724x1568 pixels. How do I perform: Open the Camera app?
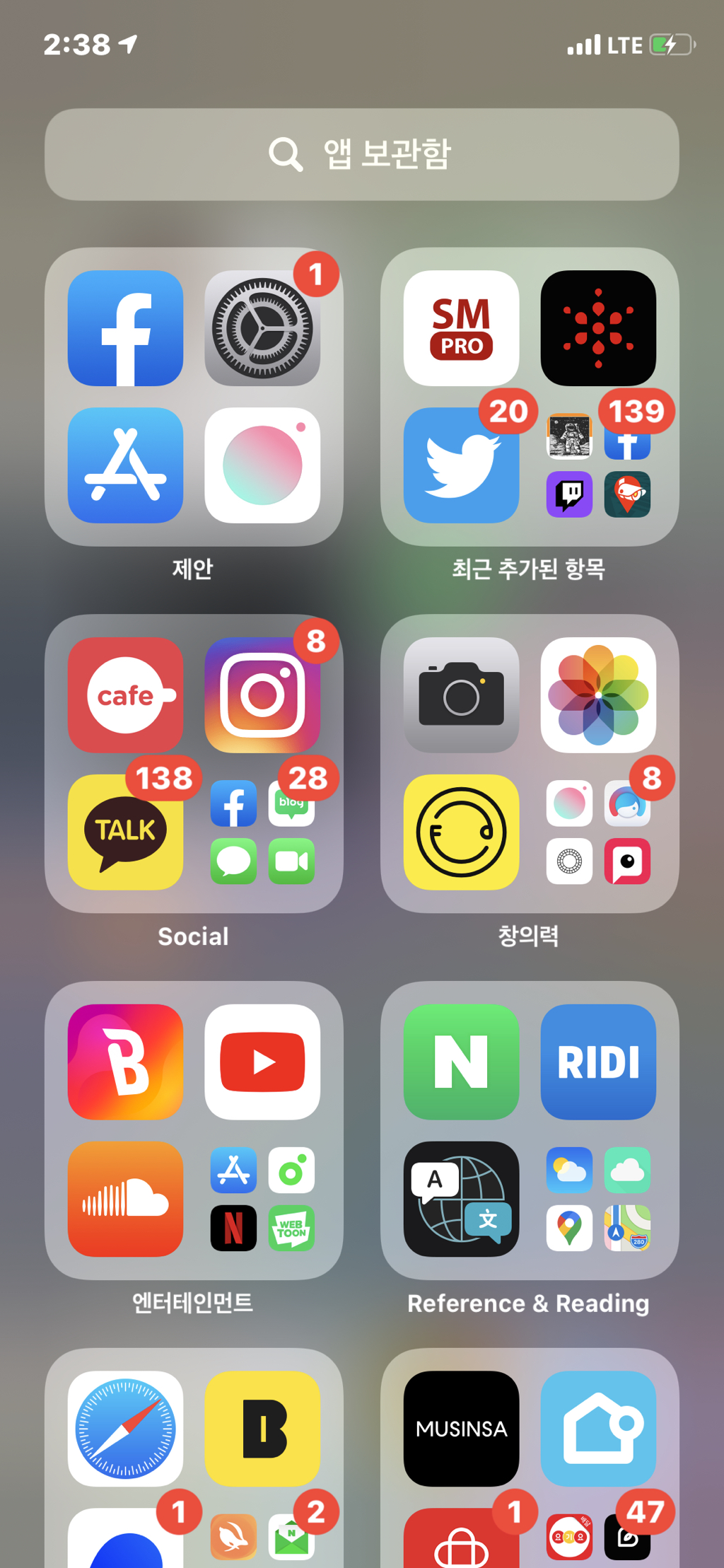click(x=461, y=695)
